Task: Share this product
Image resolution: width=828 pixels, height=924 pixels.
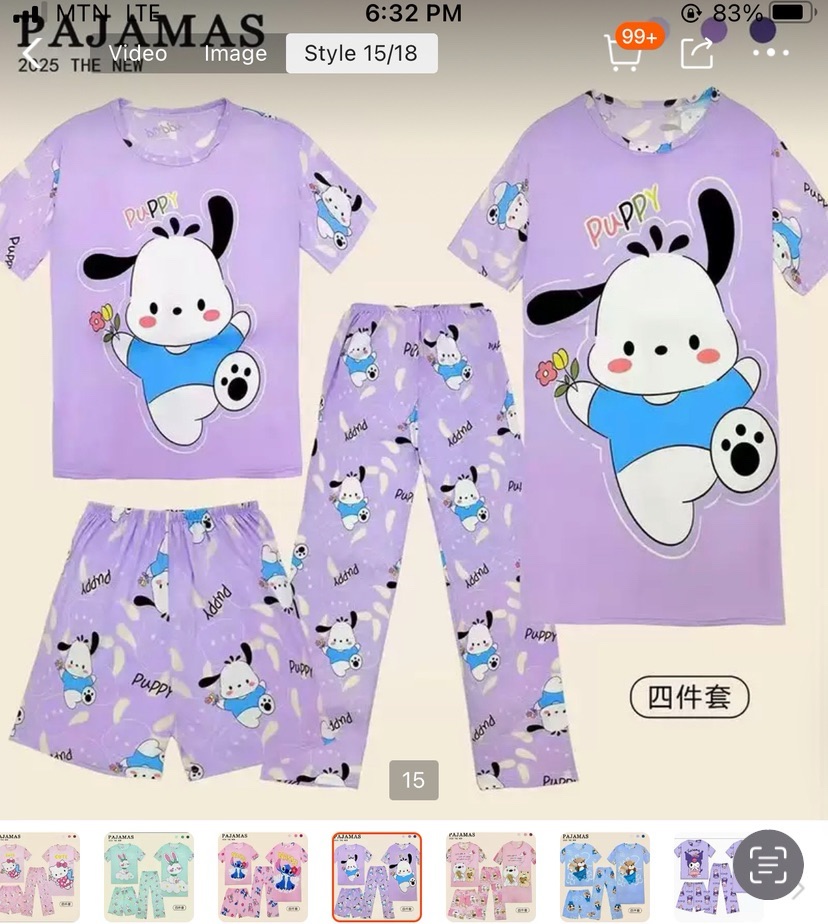Action: [x=698, y=54]
